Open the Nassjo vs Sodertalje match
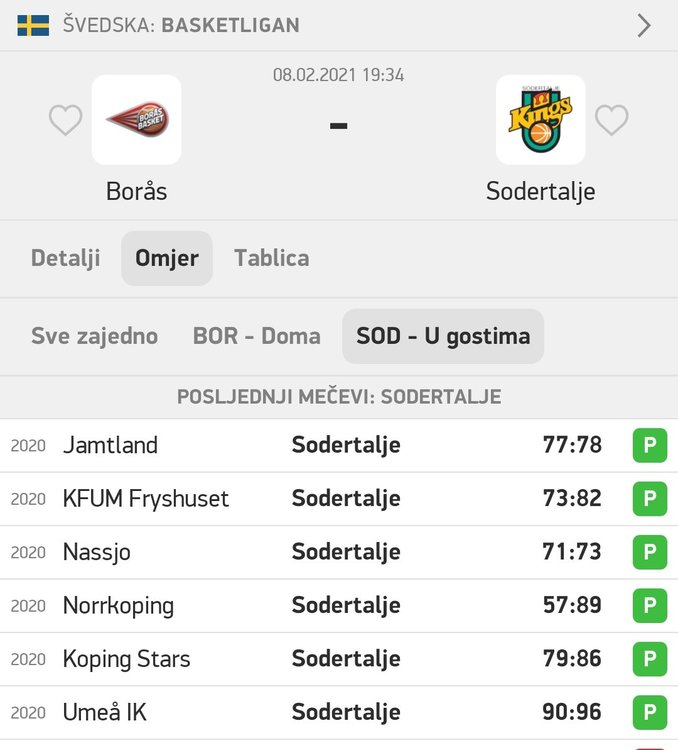Viewport: 678px width, 750px height. tap(339, 552)
